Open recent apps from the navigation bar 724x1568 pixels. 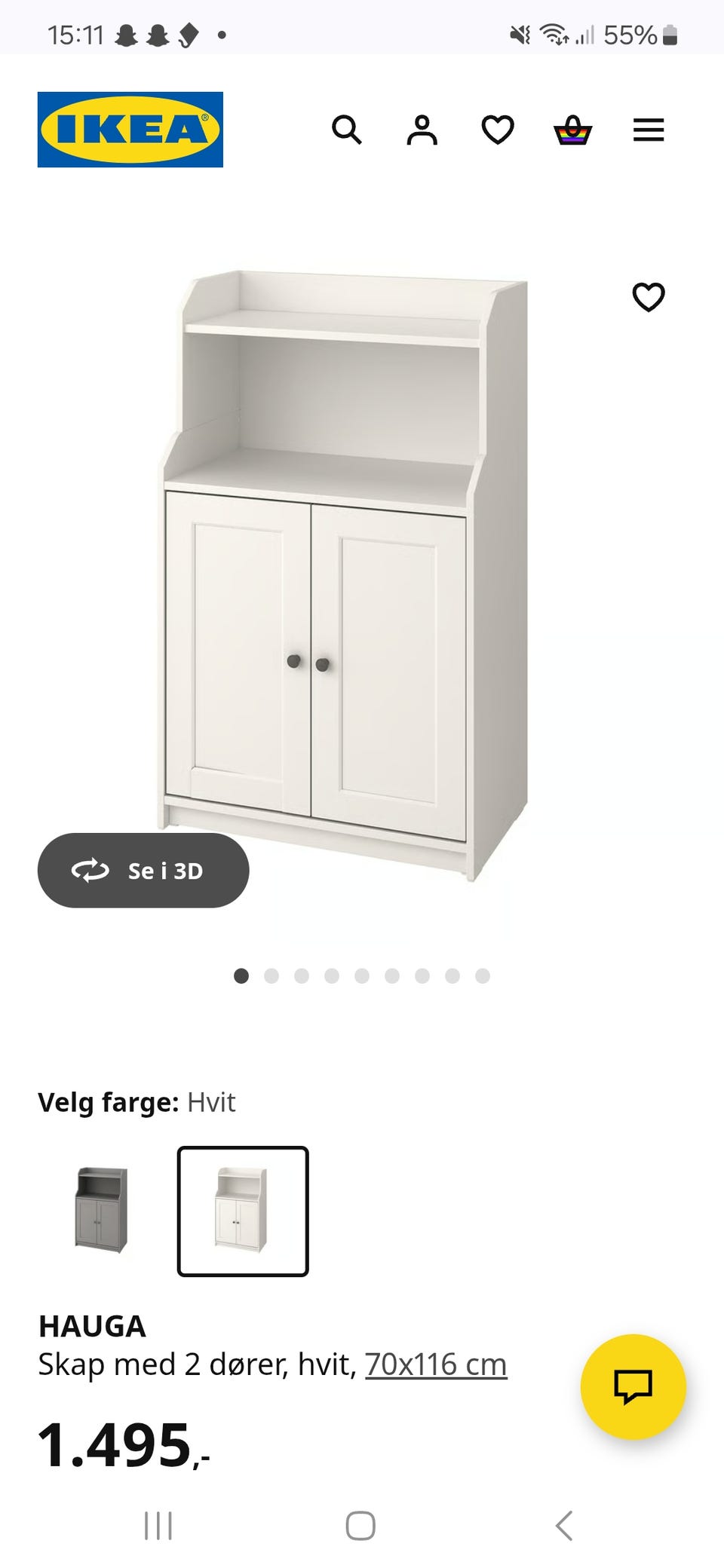158,1526
